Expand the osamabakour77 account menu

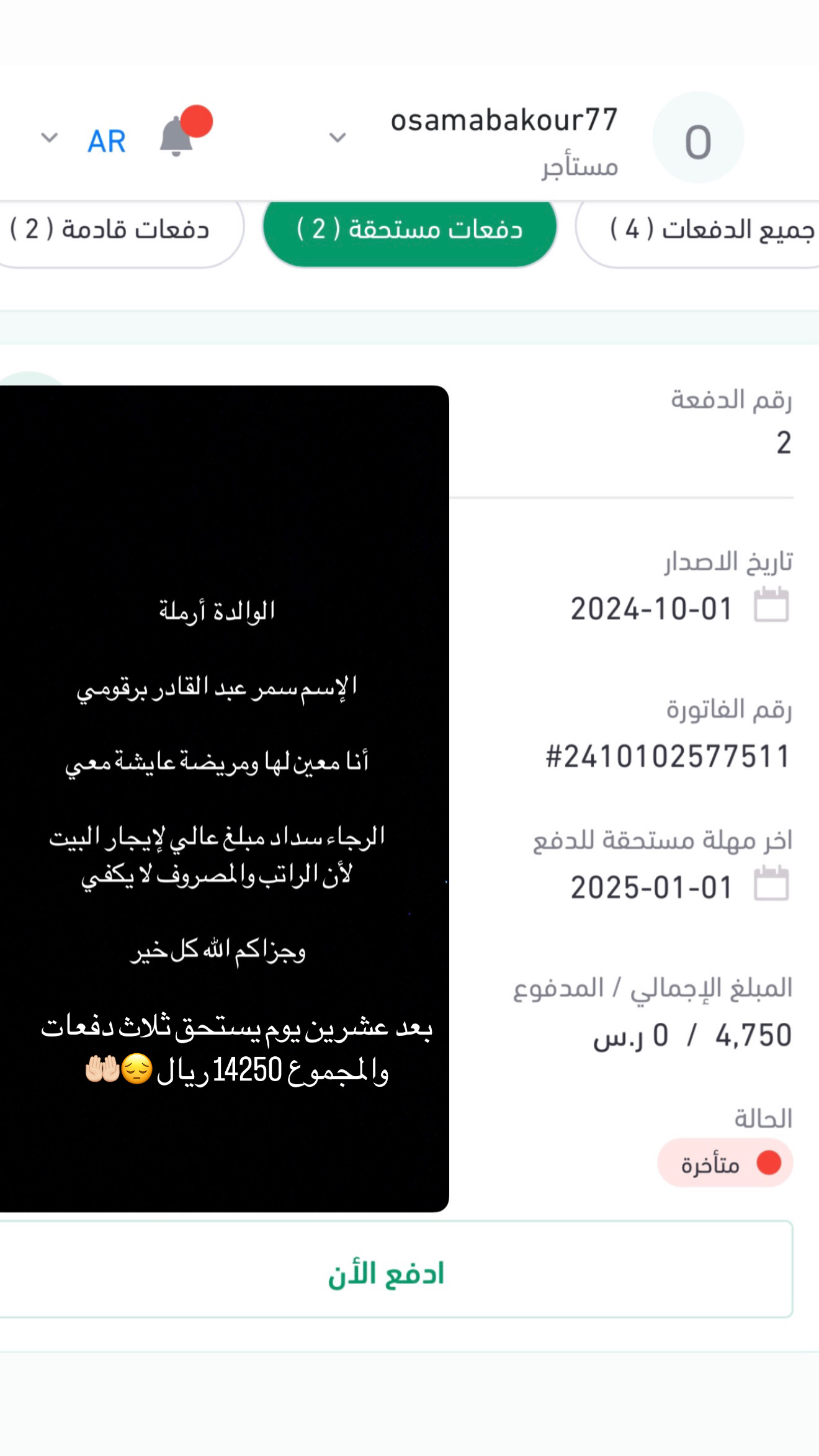point(338,137)
